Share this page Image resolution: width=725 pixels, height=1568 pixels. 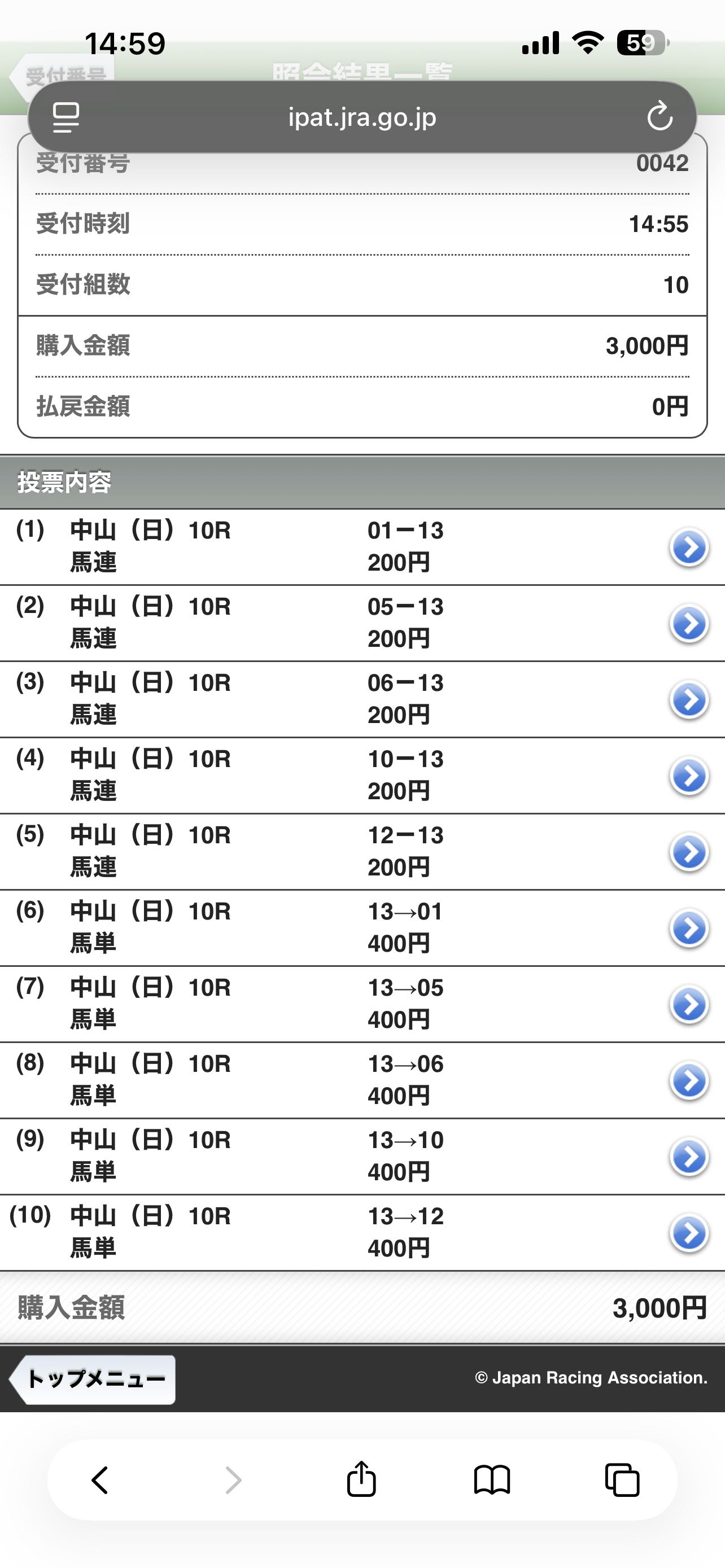coord(361,1479)
